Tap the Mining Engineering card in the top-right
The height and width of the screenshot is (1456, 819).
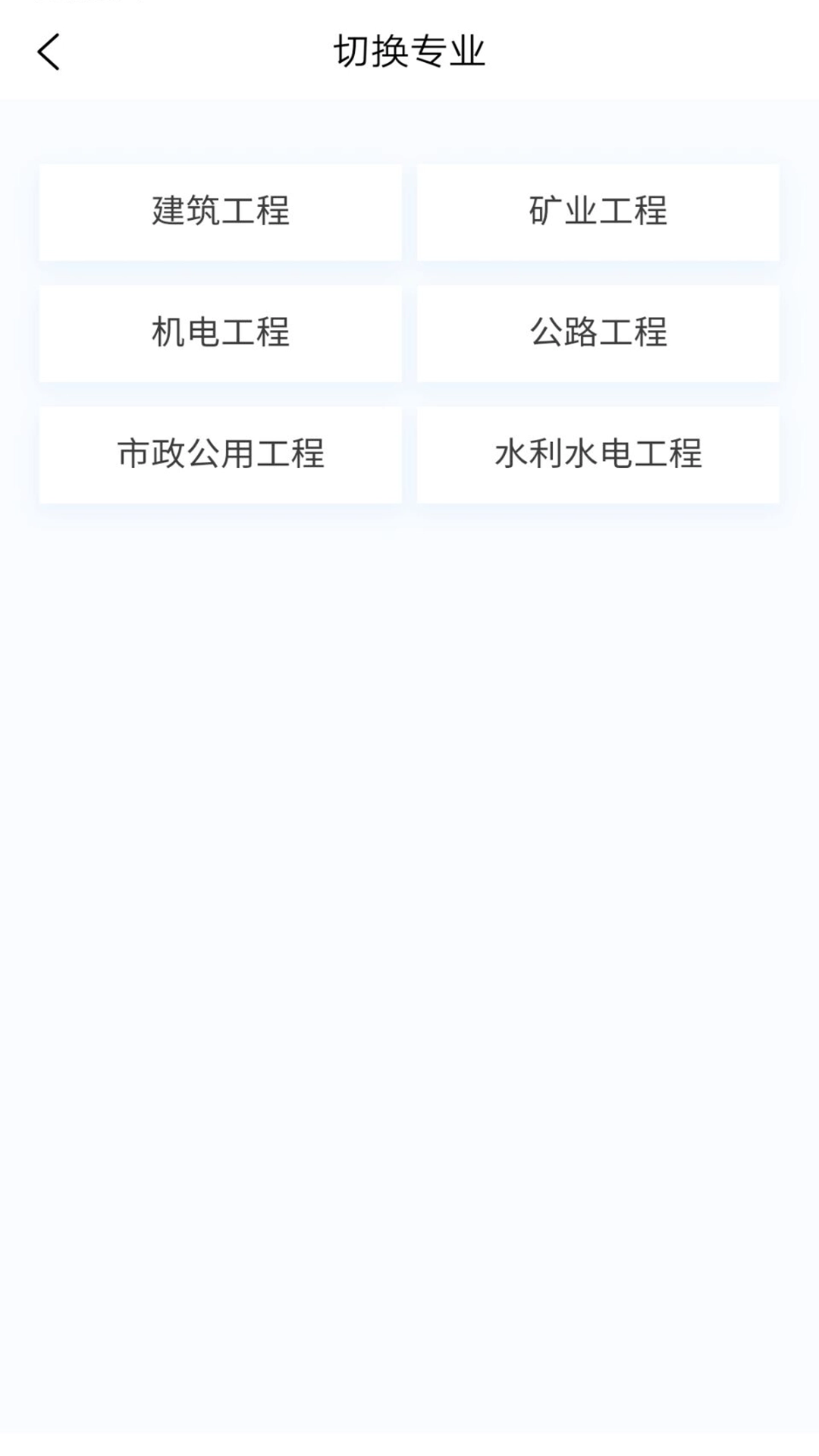click(x=597, y=212)
